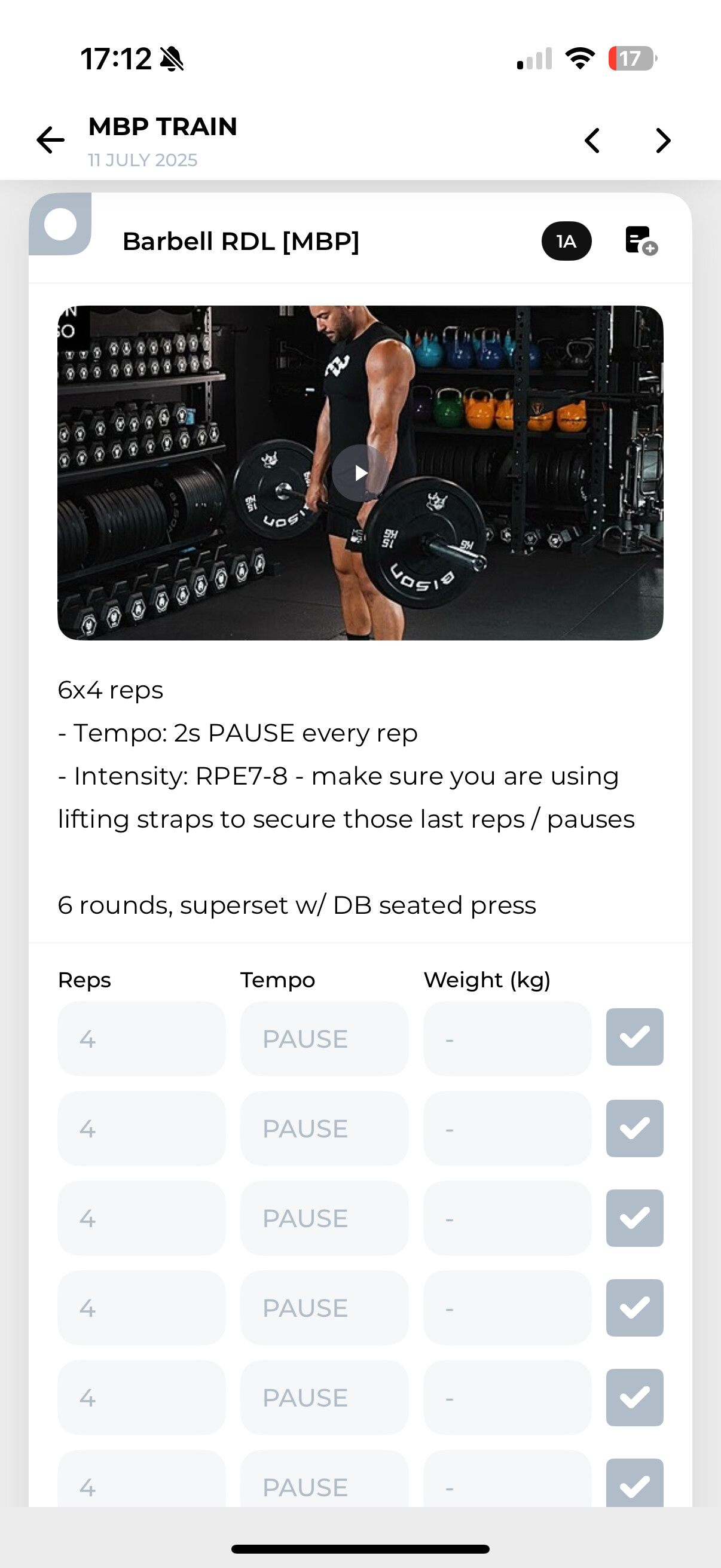Enter weight for the third set

click(507, 1218)
